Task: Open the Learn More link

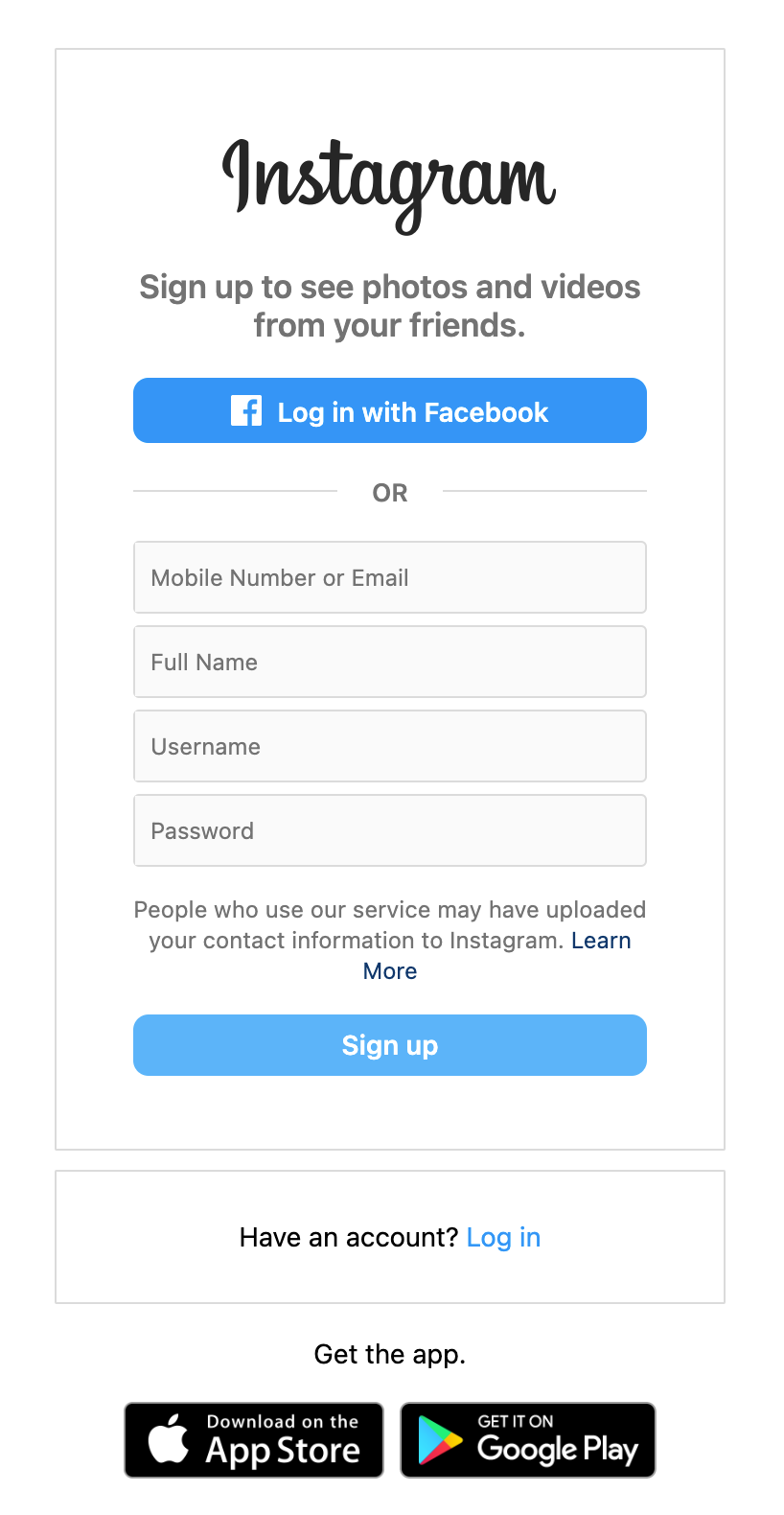Action: 600,941
